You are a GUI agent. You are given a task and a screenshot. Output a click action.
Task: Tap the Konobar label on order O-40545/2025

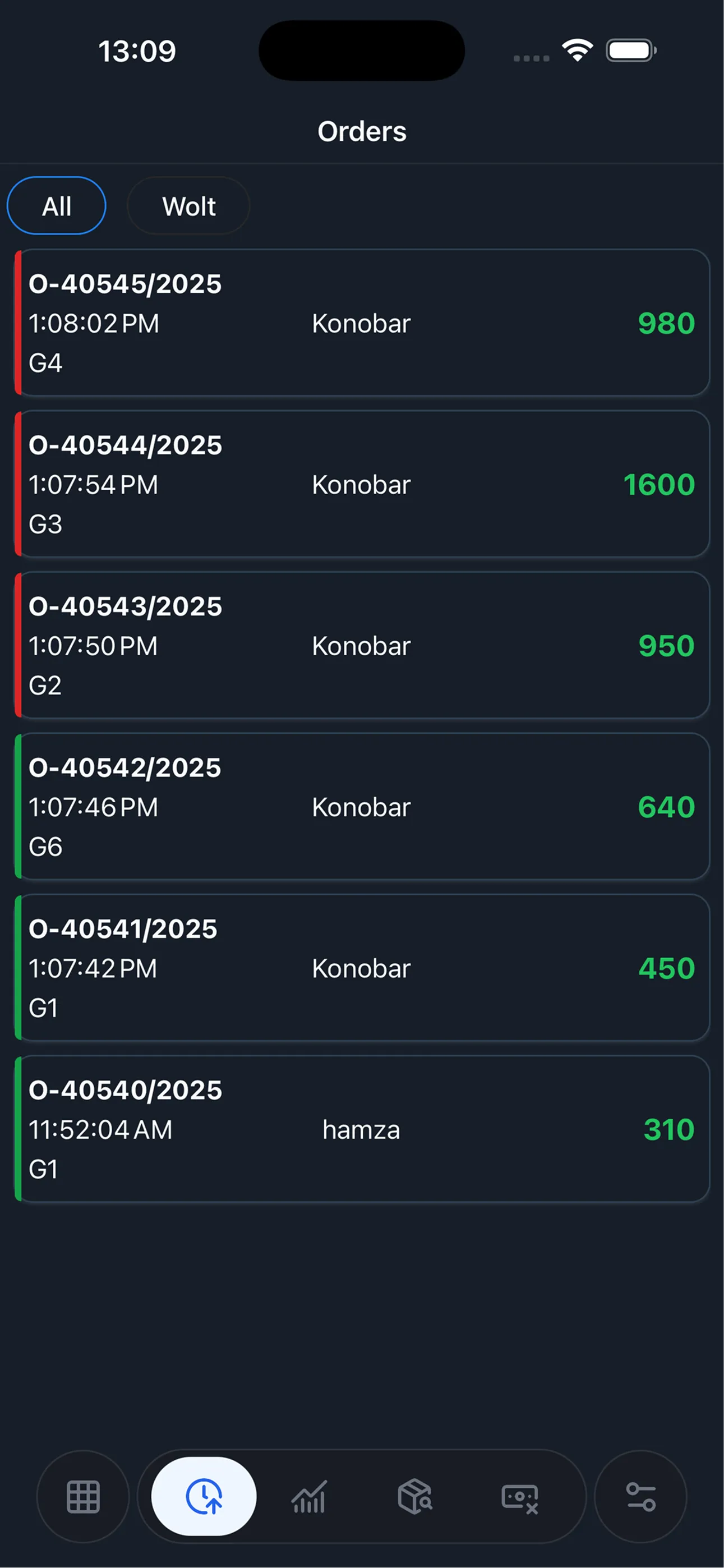pyautogui.click(x=361, y=323)
